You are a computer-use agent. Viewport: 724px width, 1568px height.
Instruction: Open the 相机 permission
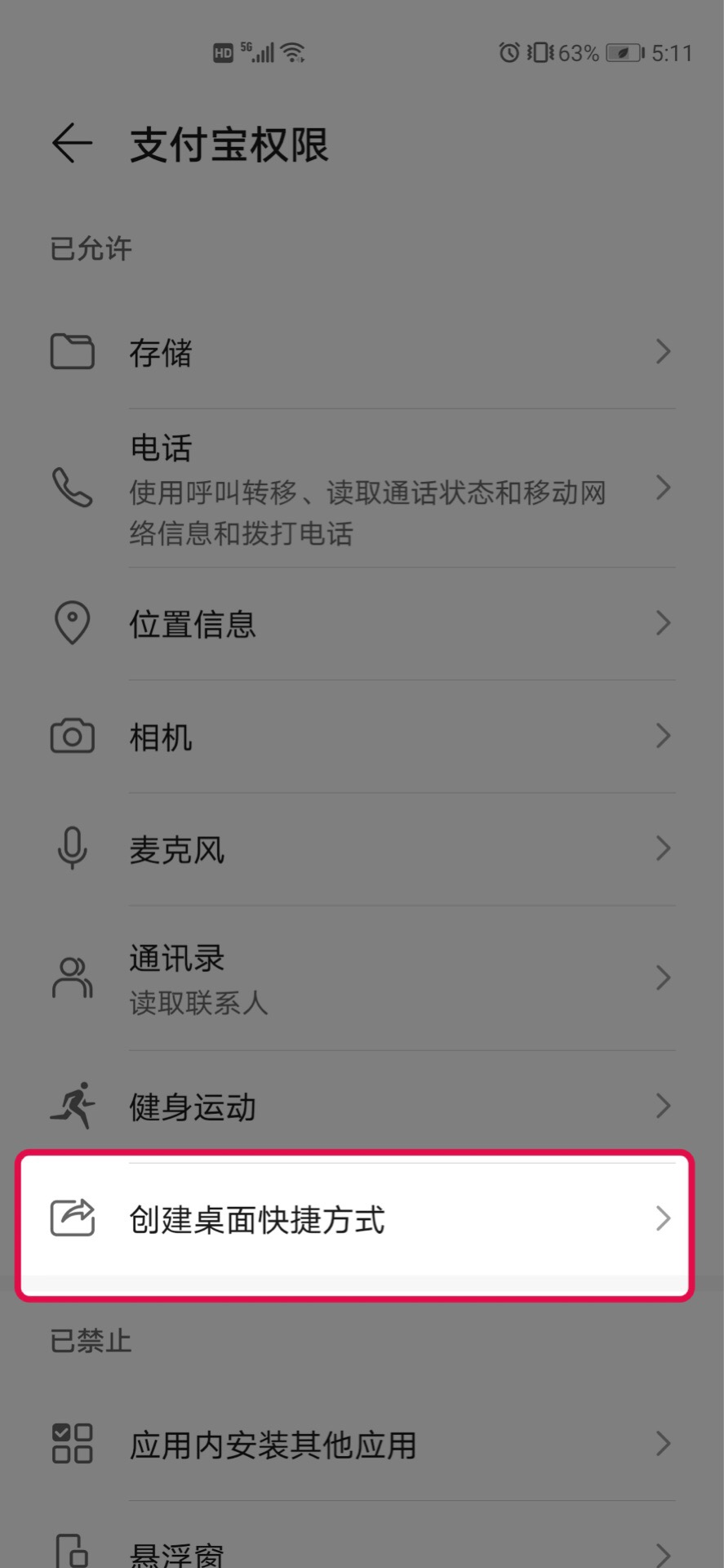pos(359,737)
